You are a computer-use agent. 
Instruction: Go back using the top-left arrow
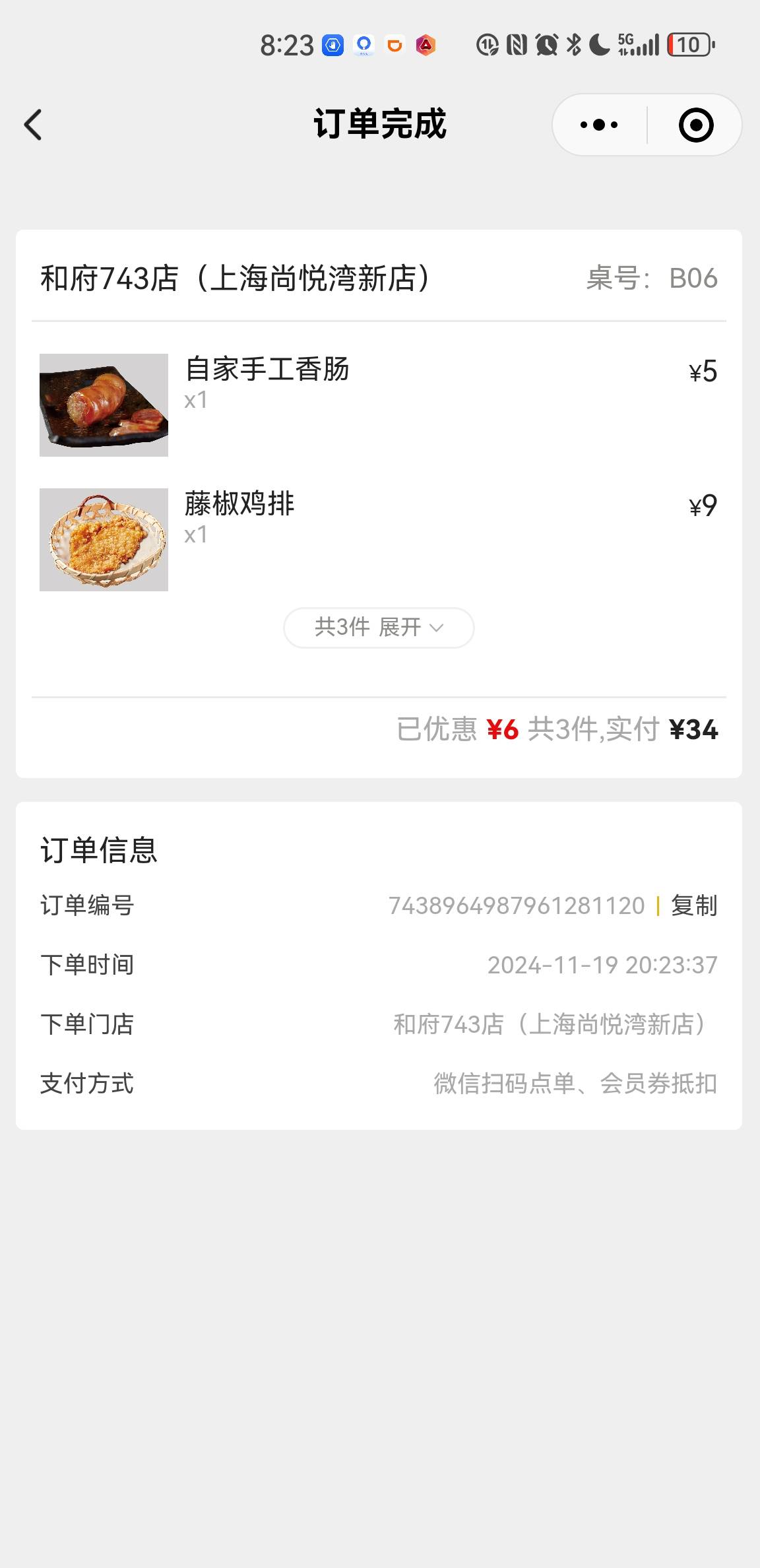[x=33, y=125]
